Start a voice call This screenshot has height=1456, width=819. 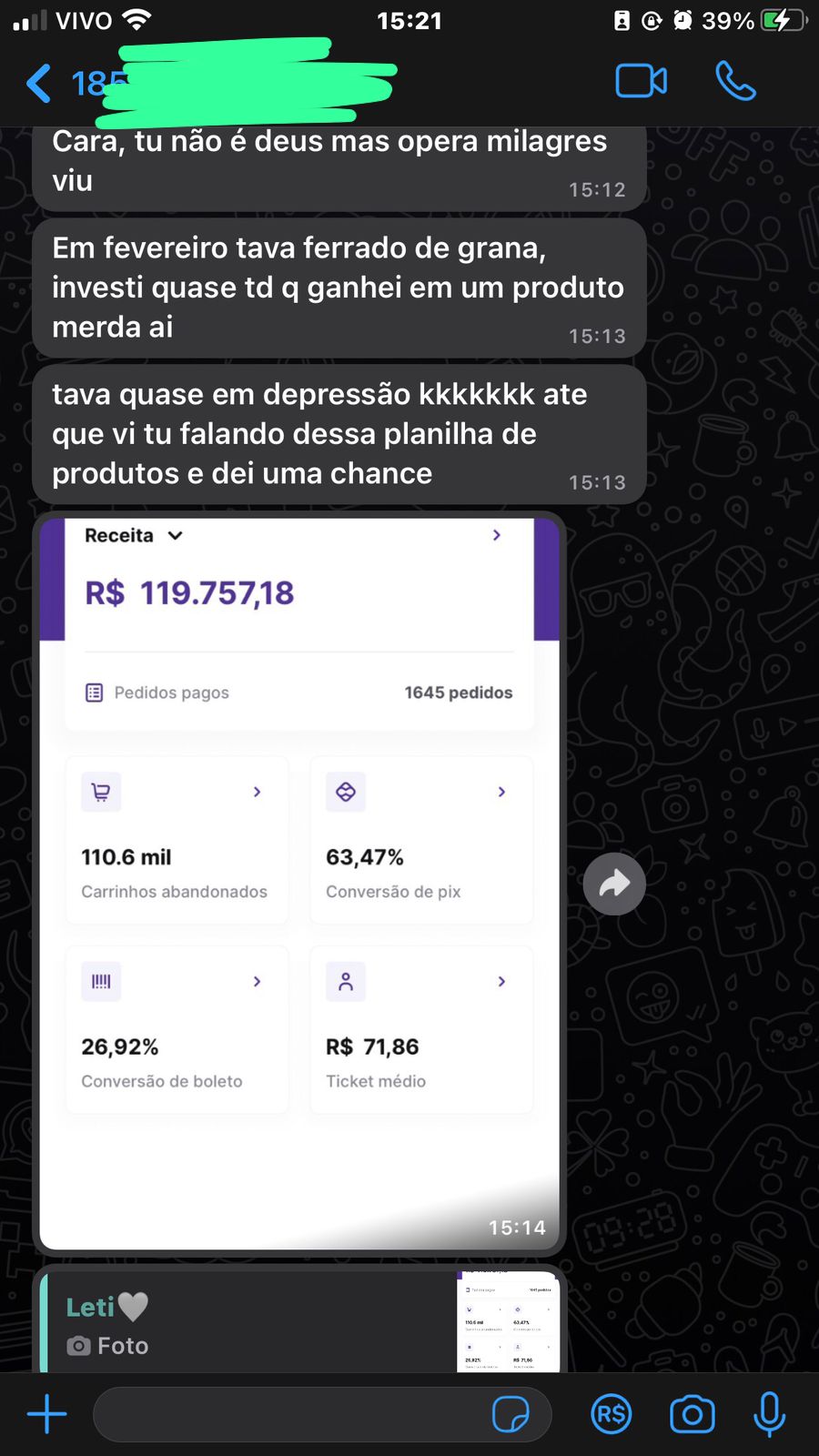(735, 82)
